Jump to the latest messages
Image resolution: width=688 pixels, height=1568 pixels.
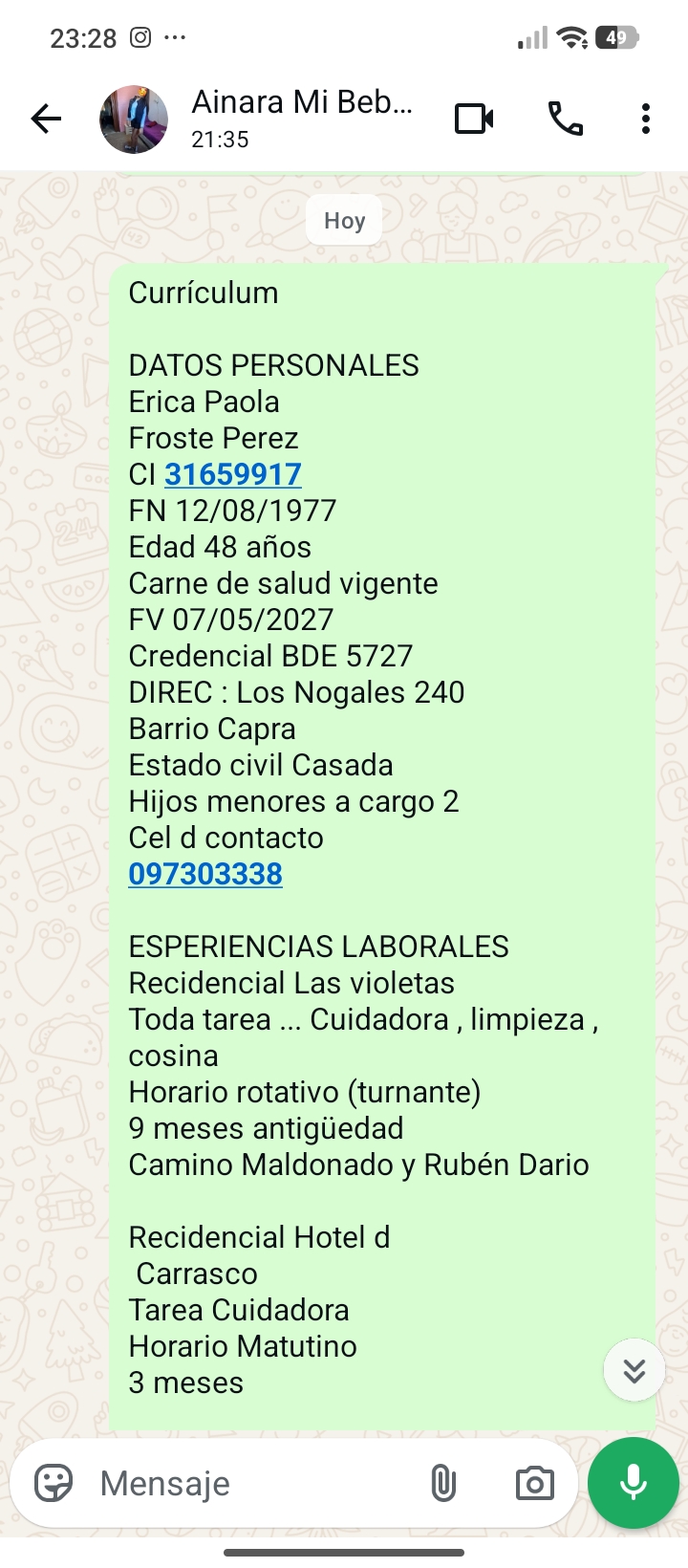(x=634, y=1371)
